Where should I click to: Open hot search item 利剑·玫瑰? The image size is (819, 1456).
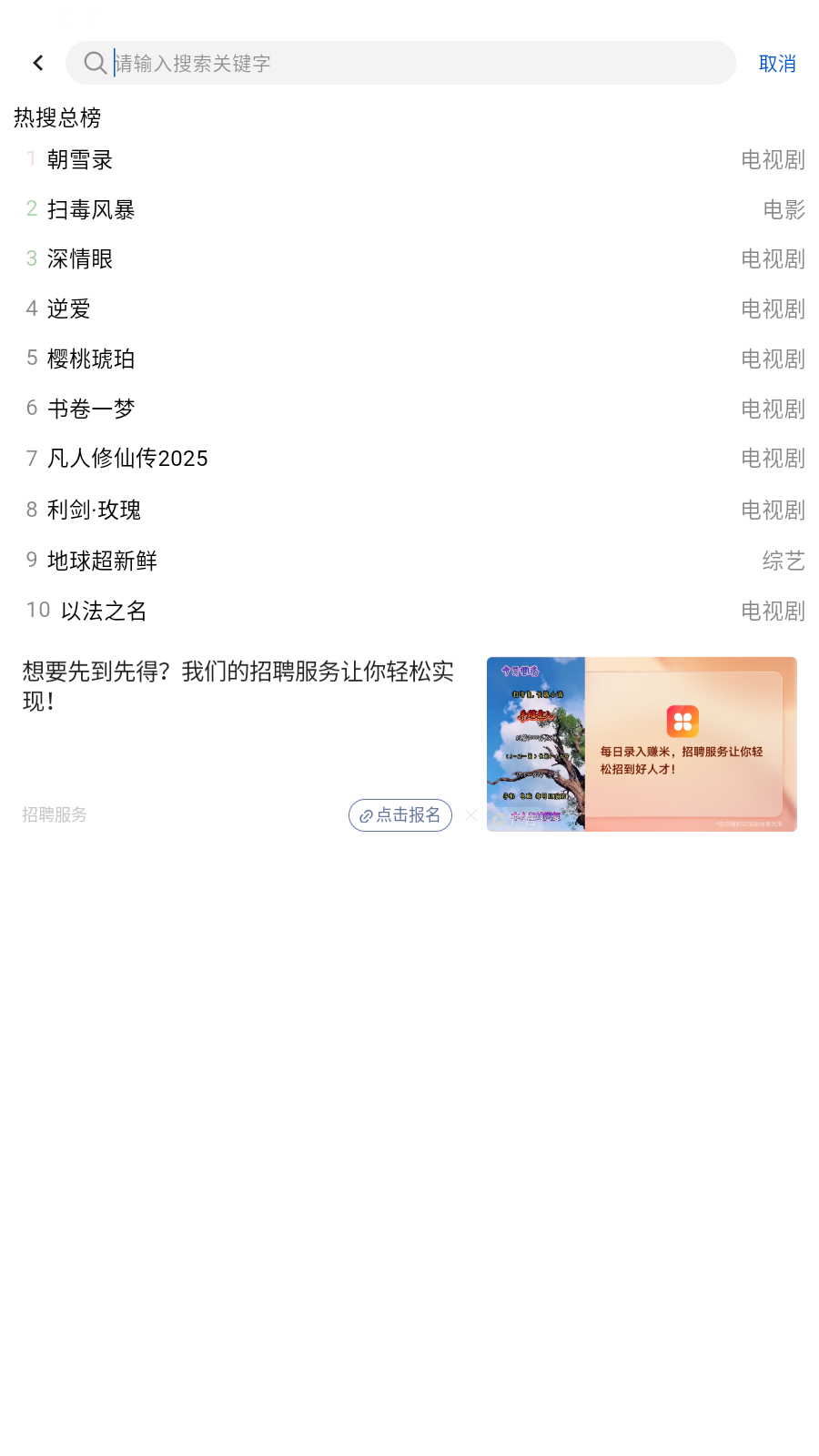(x=95, y=511)
